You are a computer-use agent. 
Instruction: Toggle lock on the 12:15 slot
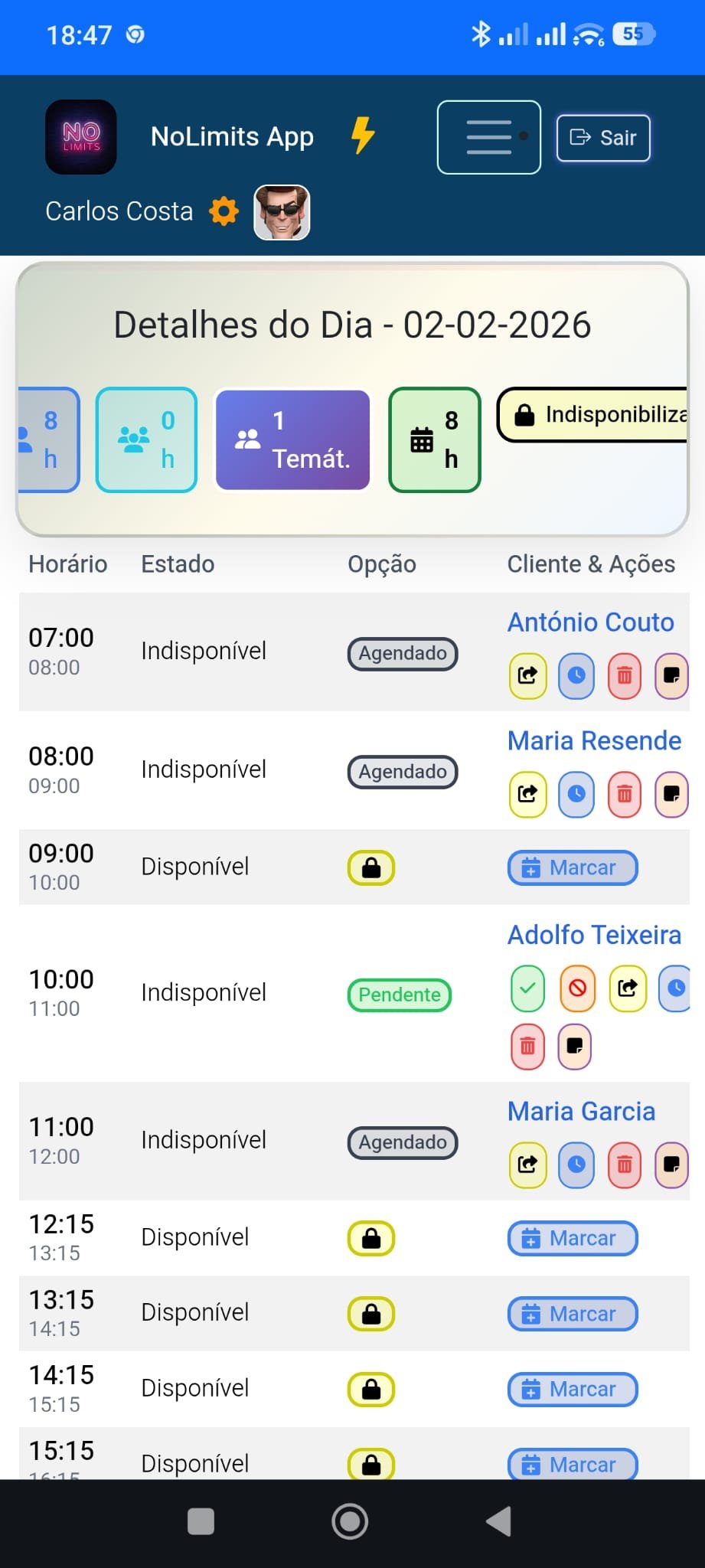370,1238
